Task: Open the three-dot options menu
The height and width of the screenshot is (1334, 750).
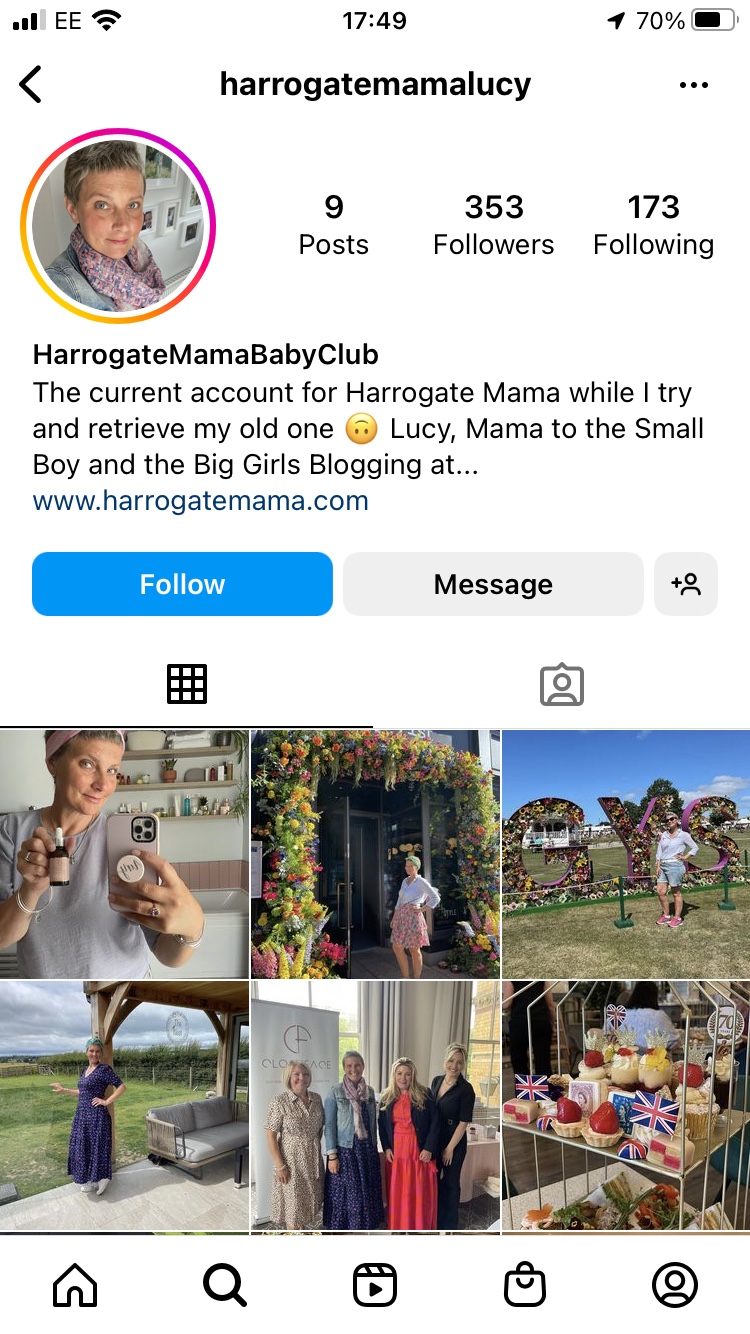Action: coord(693,85)
